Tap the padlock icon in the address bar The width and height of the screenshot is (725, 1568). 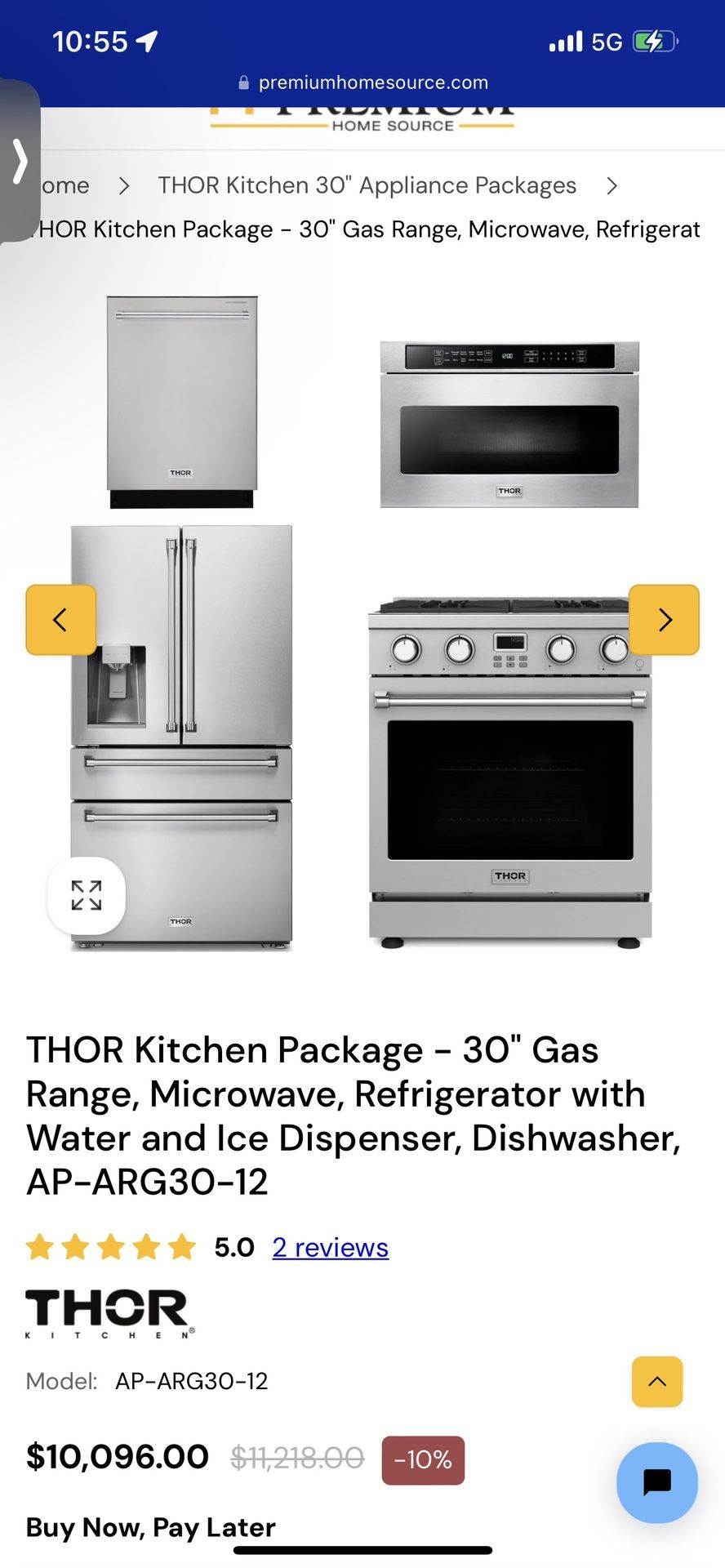(242, 82)
